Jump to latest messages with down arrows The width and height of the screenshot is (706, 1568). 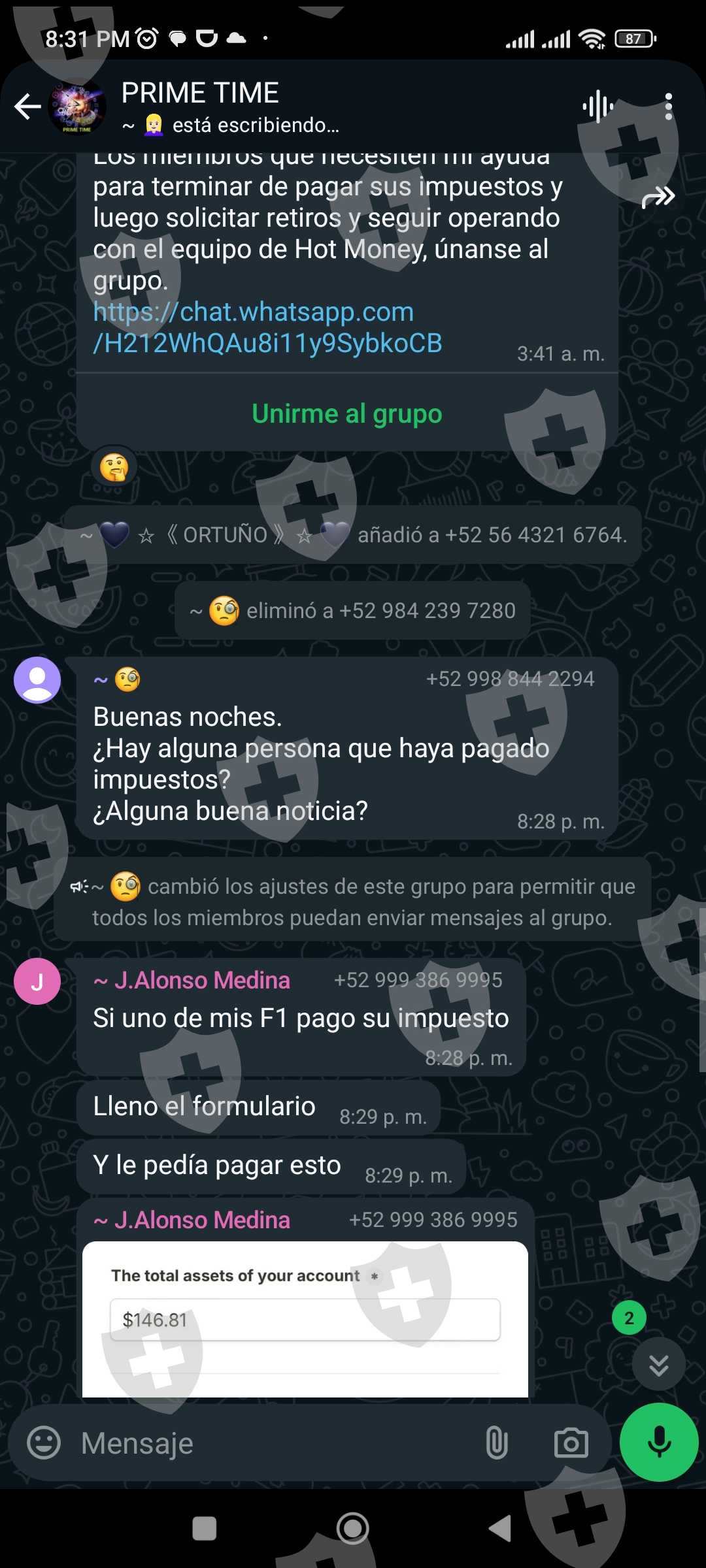click(x=658, y=1364)
